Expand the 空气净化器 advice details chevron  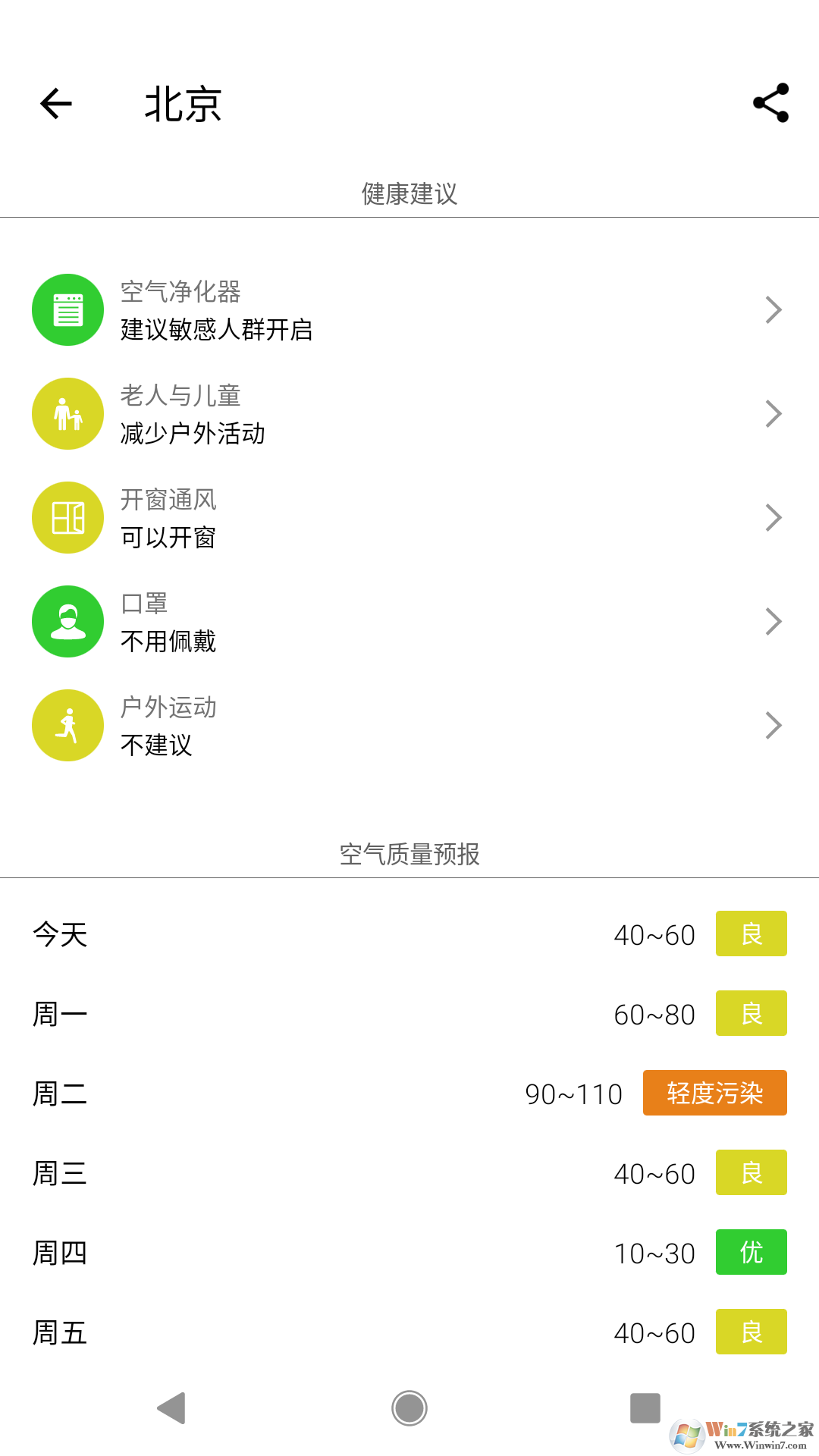pos(773,309)
